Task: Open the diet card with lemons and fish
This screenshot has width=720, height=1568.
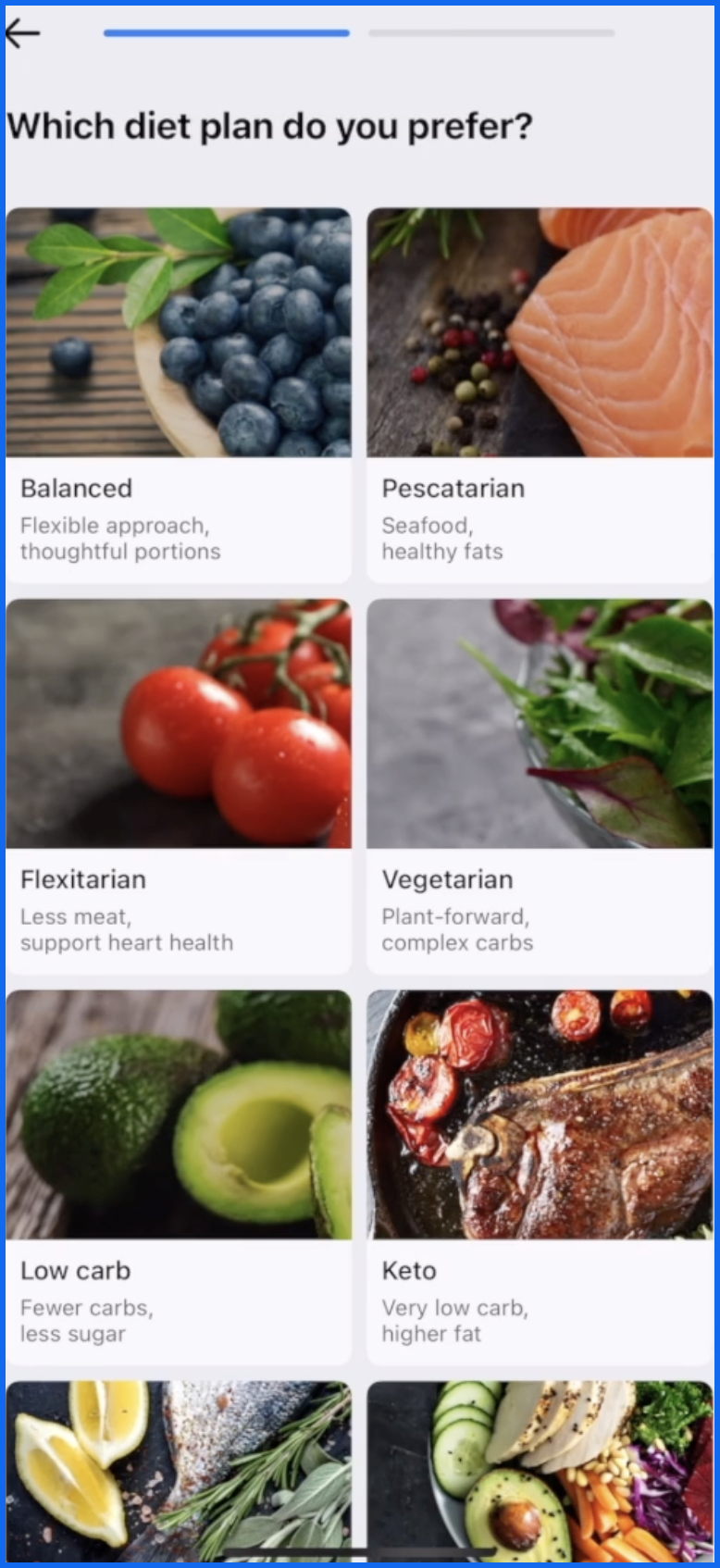Action: [x=178, y=1470]
